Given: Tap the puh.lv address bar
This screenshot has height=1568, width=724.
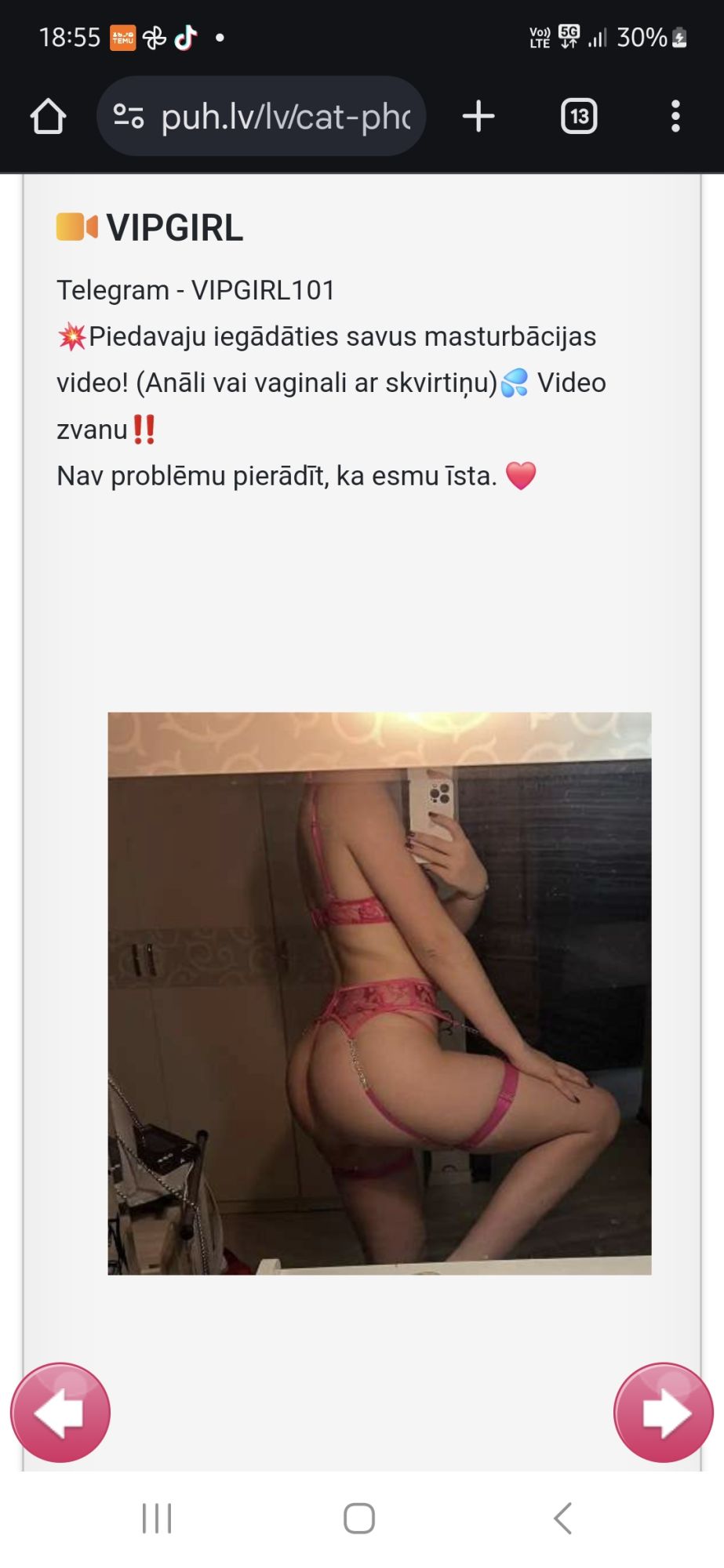Looking at the screenshot, I should pyautogui.click(x=286, y=117).
